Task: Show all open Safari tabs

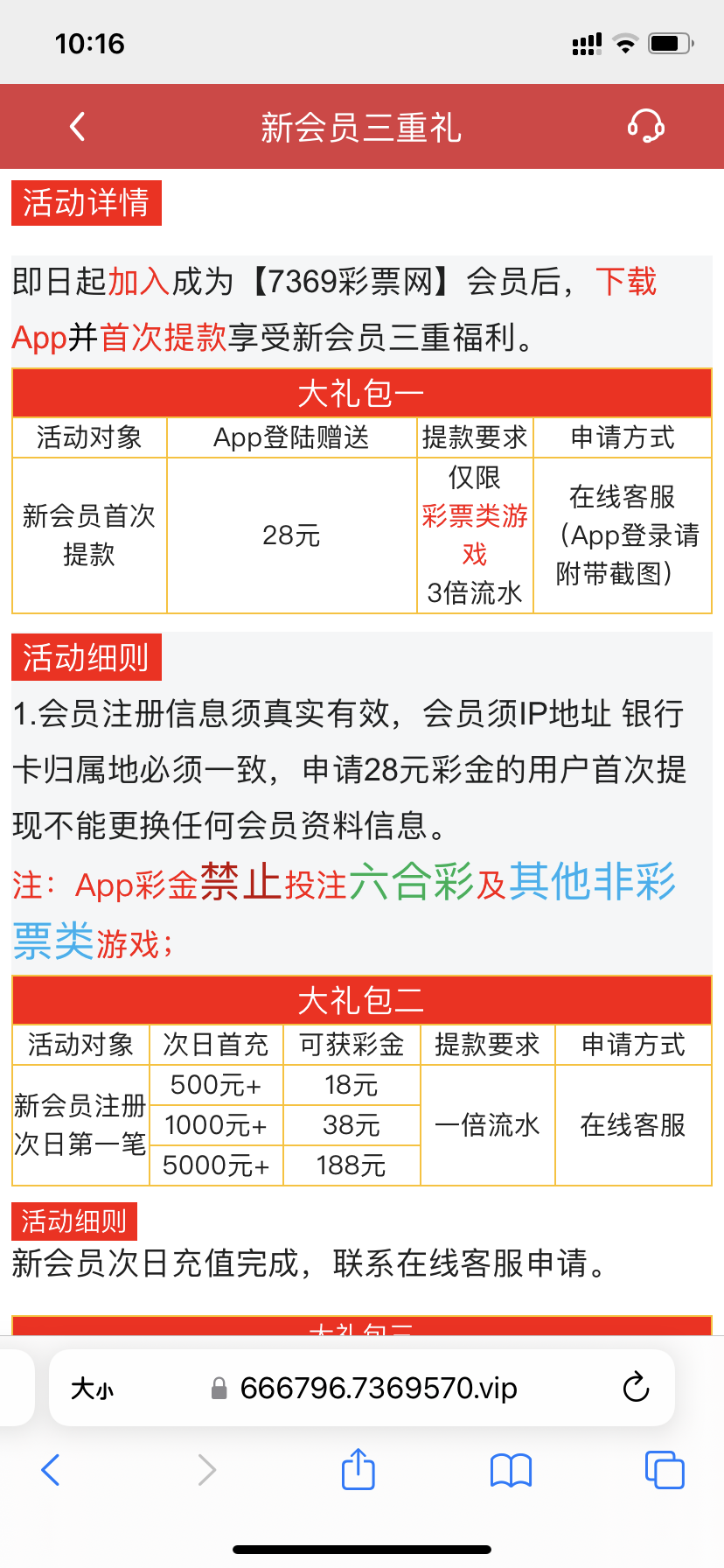Action: pos(664,1470)
